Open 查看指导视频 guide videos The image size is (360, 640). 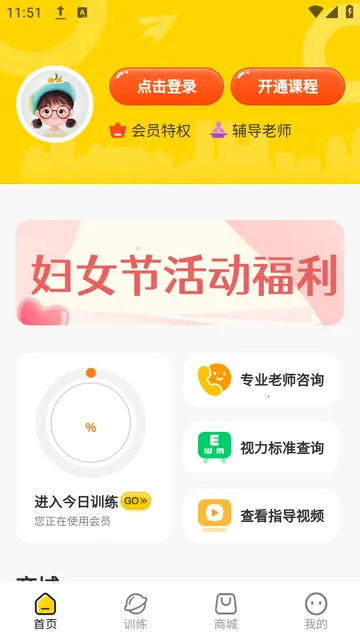(261, 516)
